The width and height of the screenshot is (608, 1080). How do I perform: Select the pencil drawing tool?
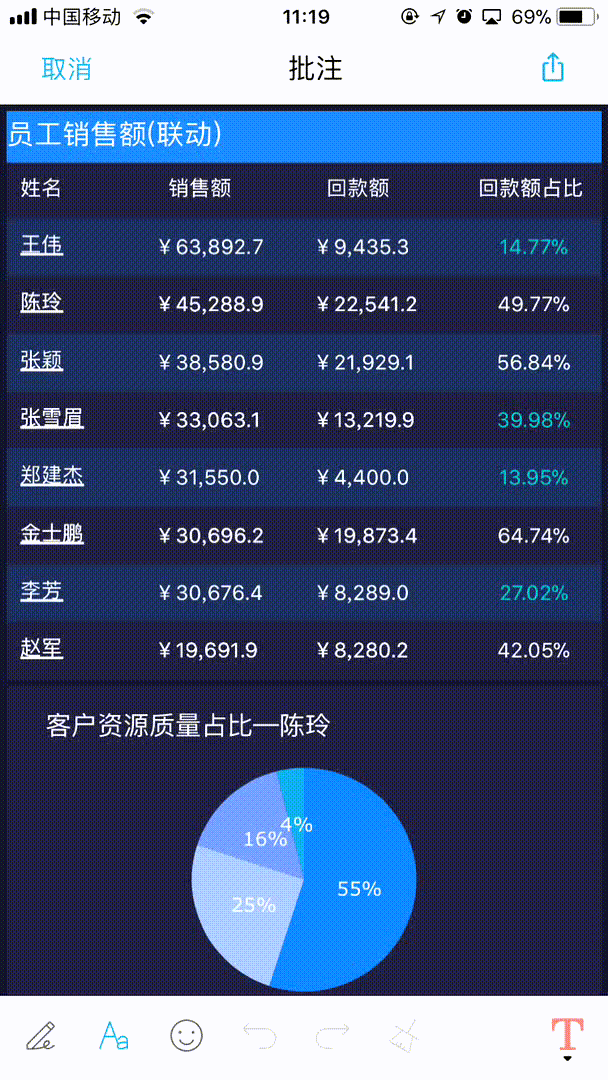(41, 1035)
